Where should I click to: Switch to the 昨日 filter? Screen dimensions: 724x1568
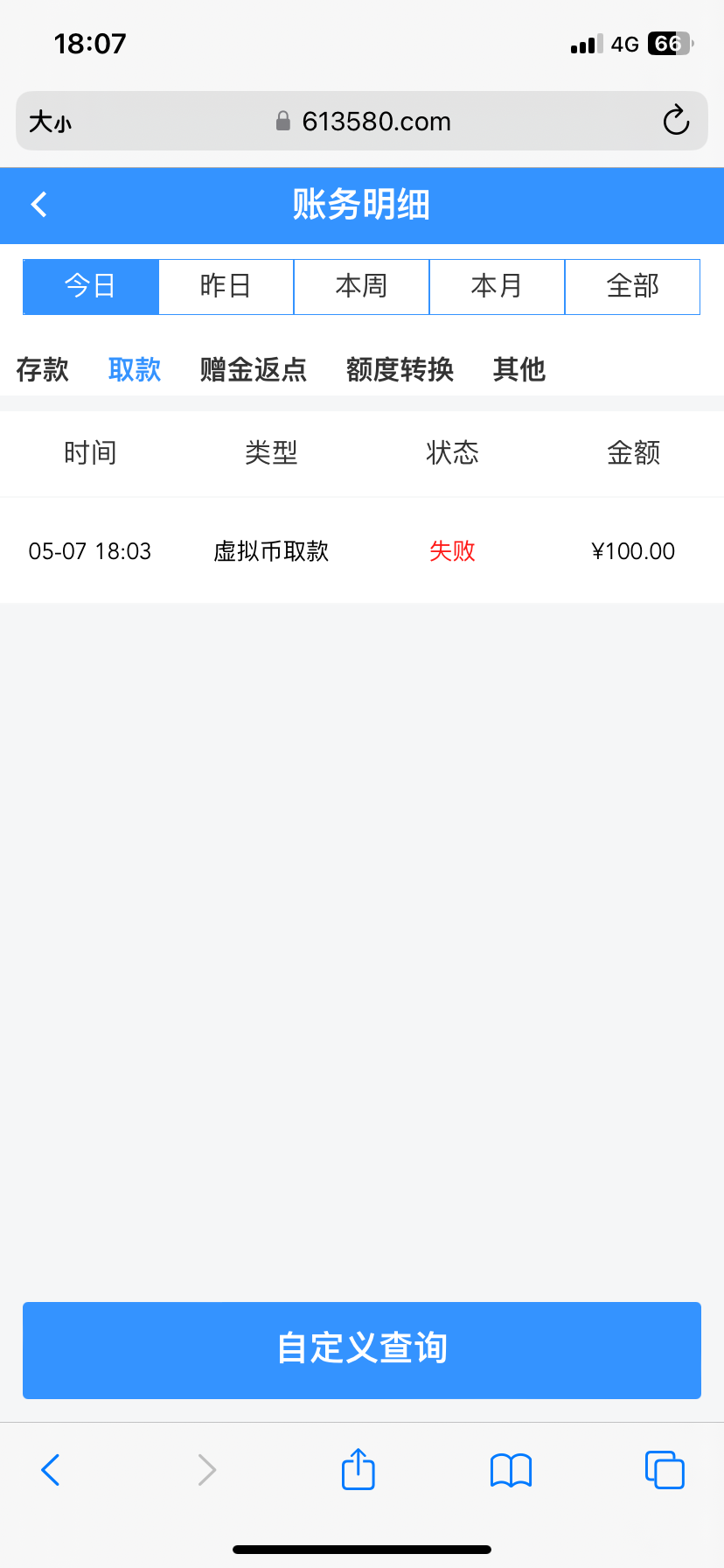[x=226, y=286]
